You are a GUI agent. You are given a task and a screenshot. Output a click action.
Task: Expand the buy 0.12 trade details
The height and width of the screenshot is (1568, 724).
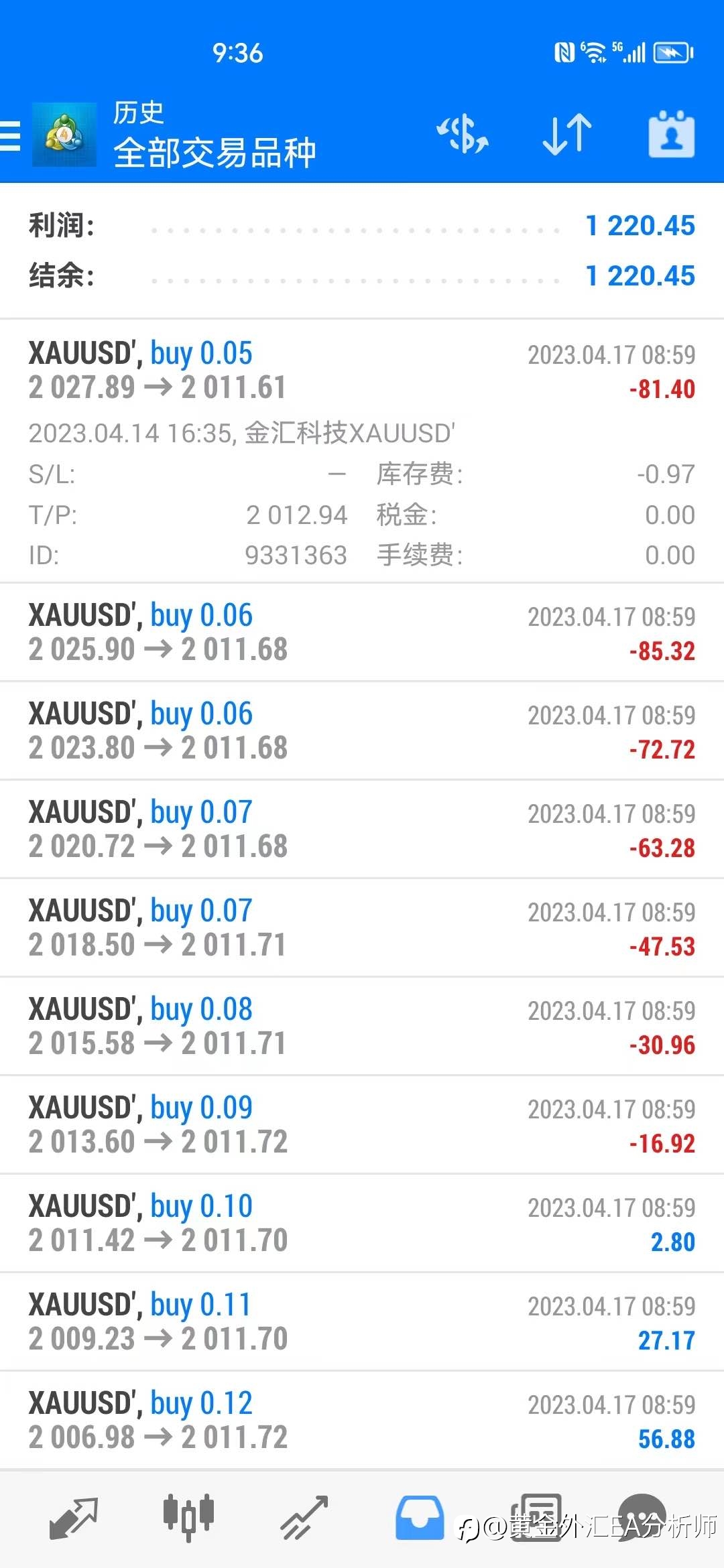(362, 1420)
